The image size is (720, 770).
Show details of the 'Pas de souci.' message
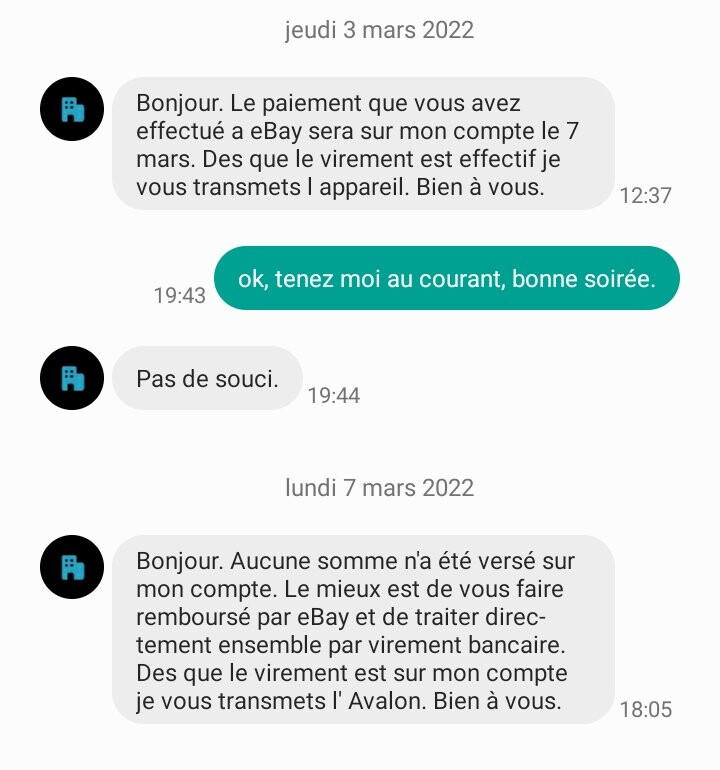[207, 378]
